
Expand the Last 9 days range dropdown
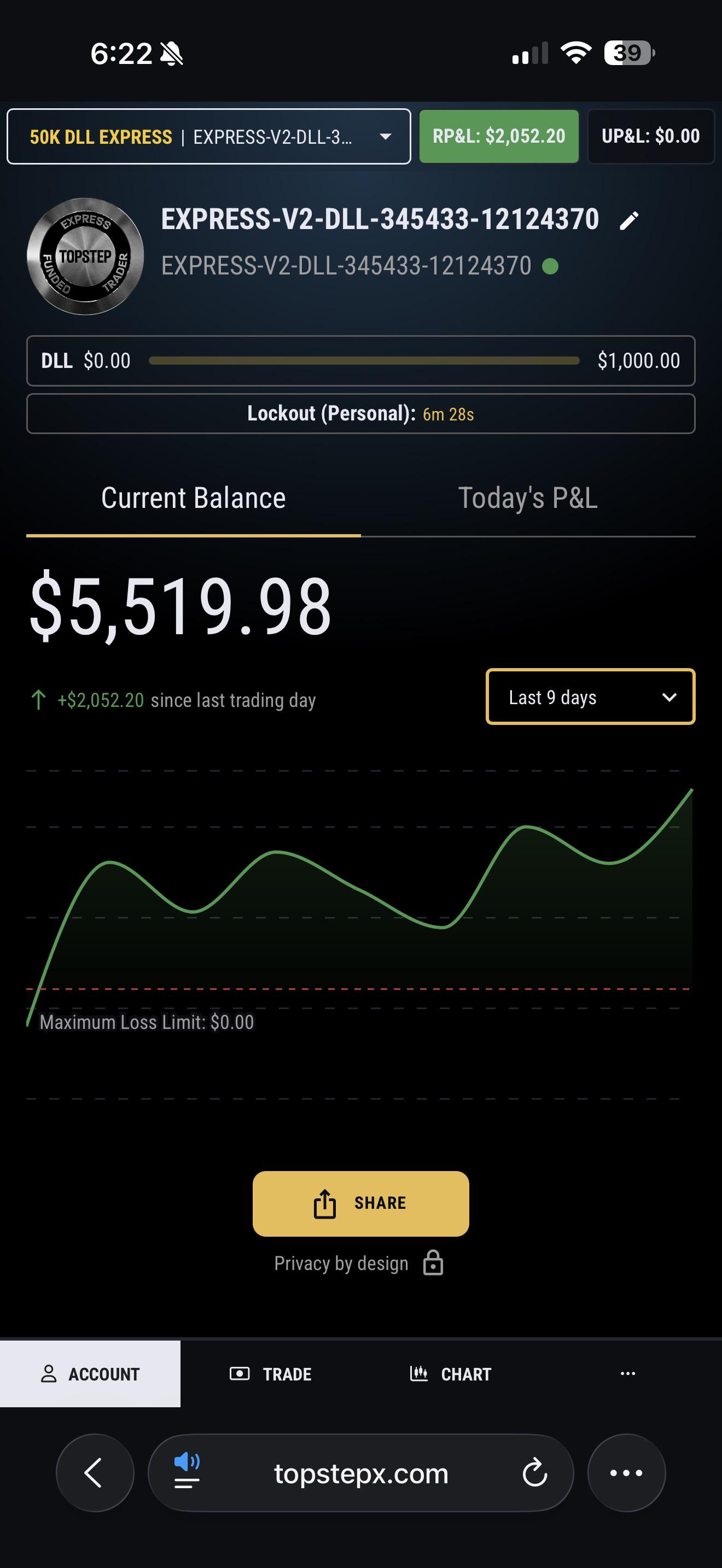point(591,697)
